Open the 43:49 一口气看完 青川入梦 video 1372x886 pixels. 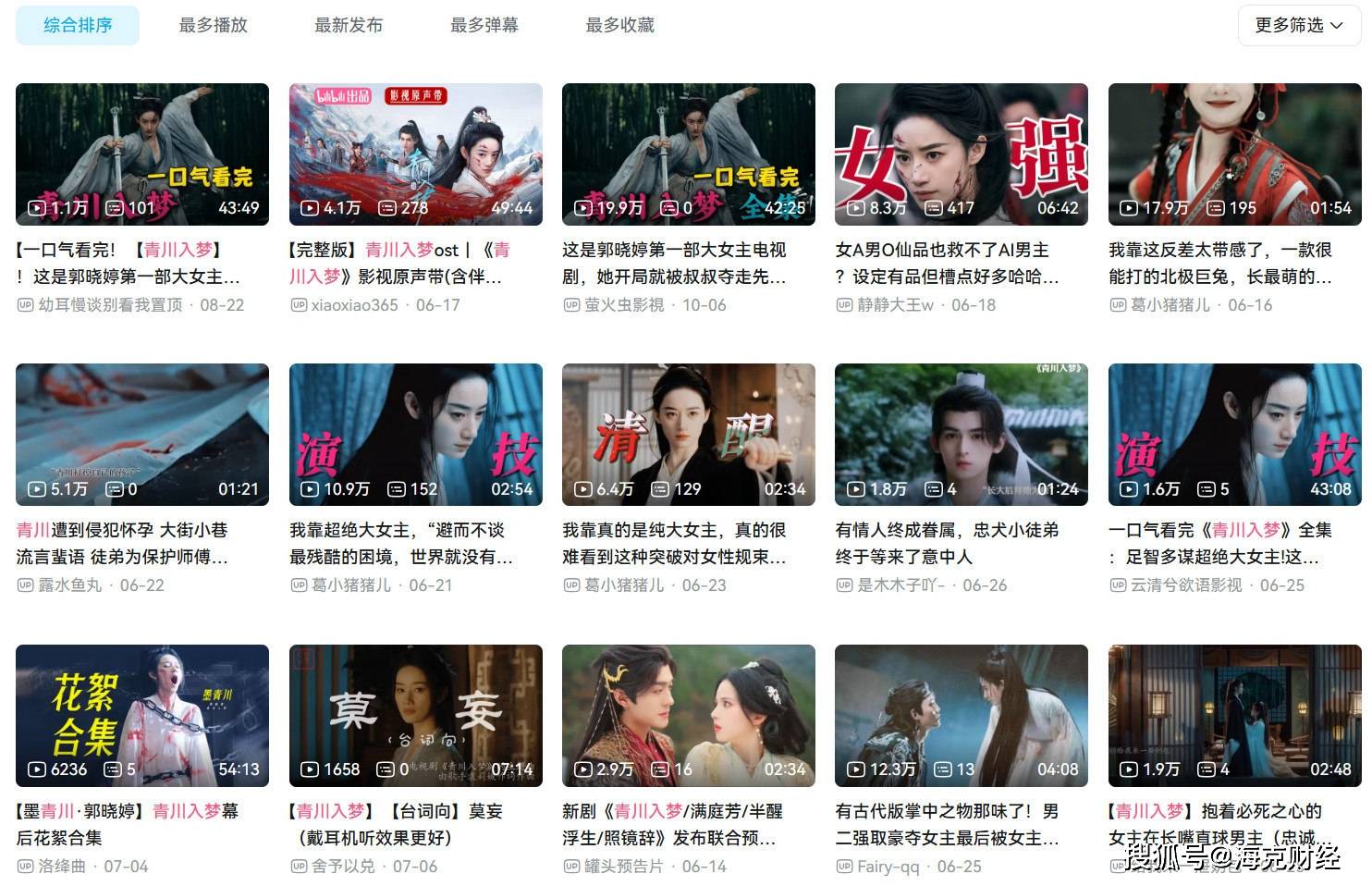[x=141, y=154]
